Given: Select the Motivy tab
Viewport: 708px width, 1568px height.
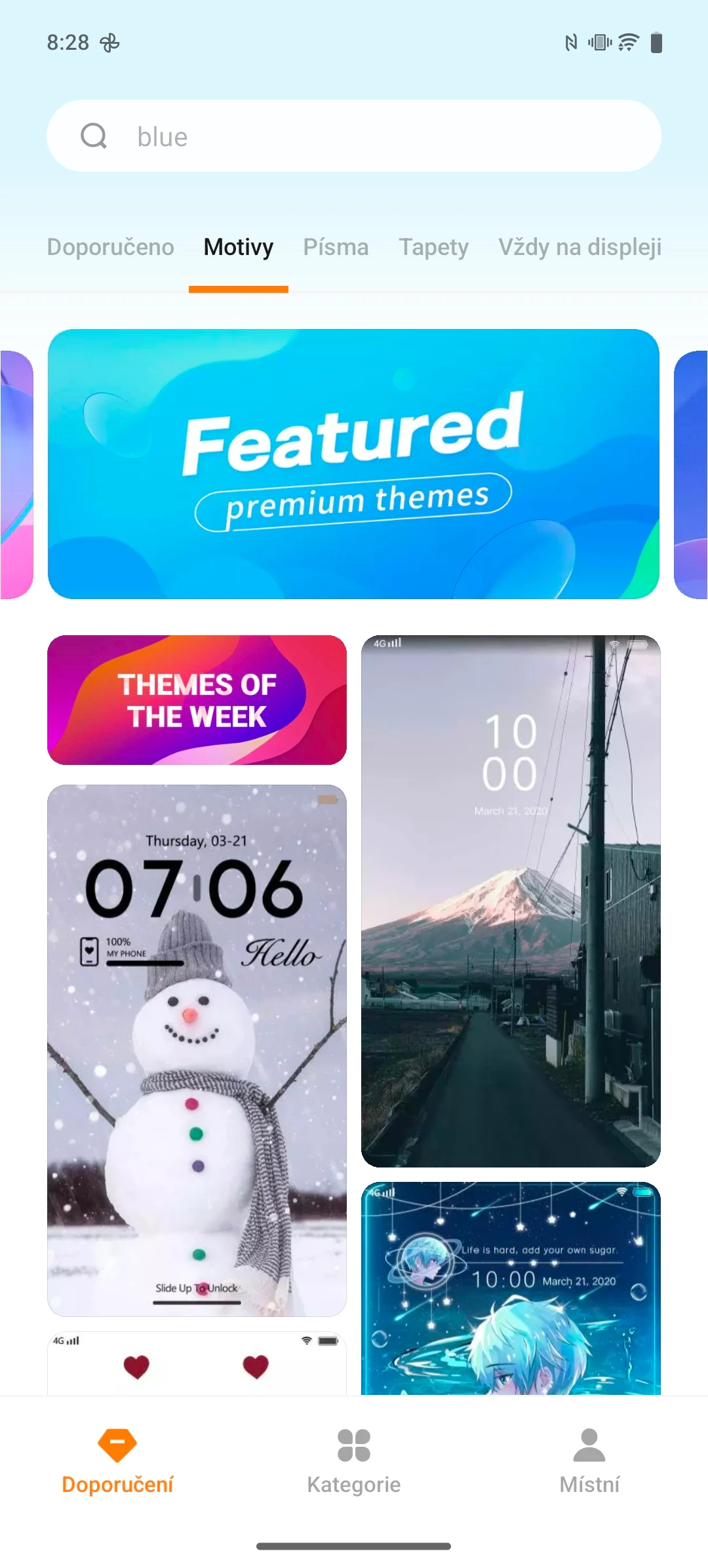Looking at the screenshot, I should tap(239, 247).
